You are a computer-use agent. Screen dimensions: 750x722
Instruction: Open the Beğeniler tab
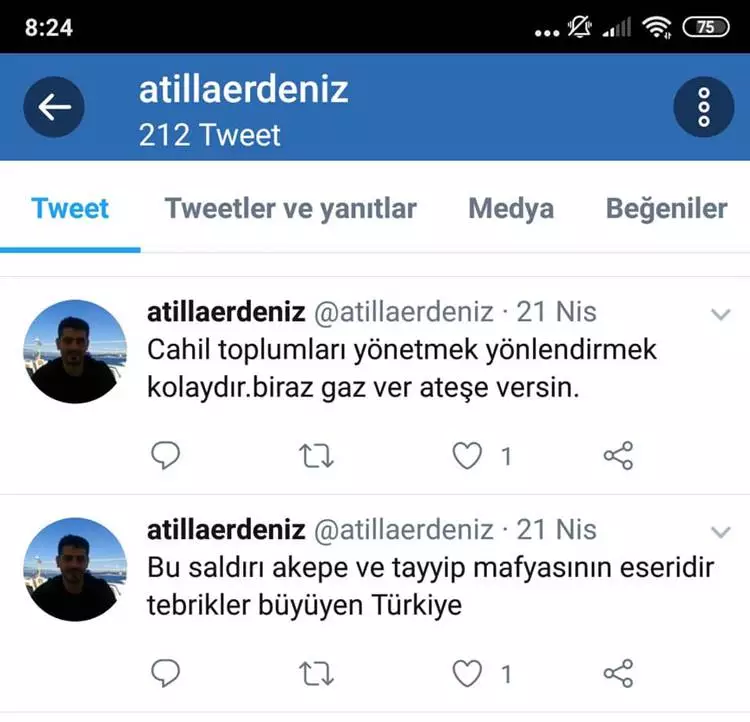[666, 208]
